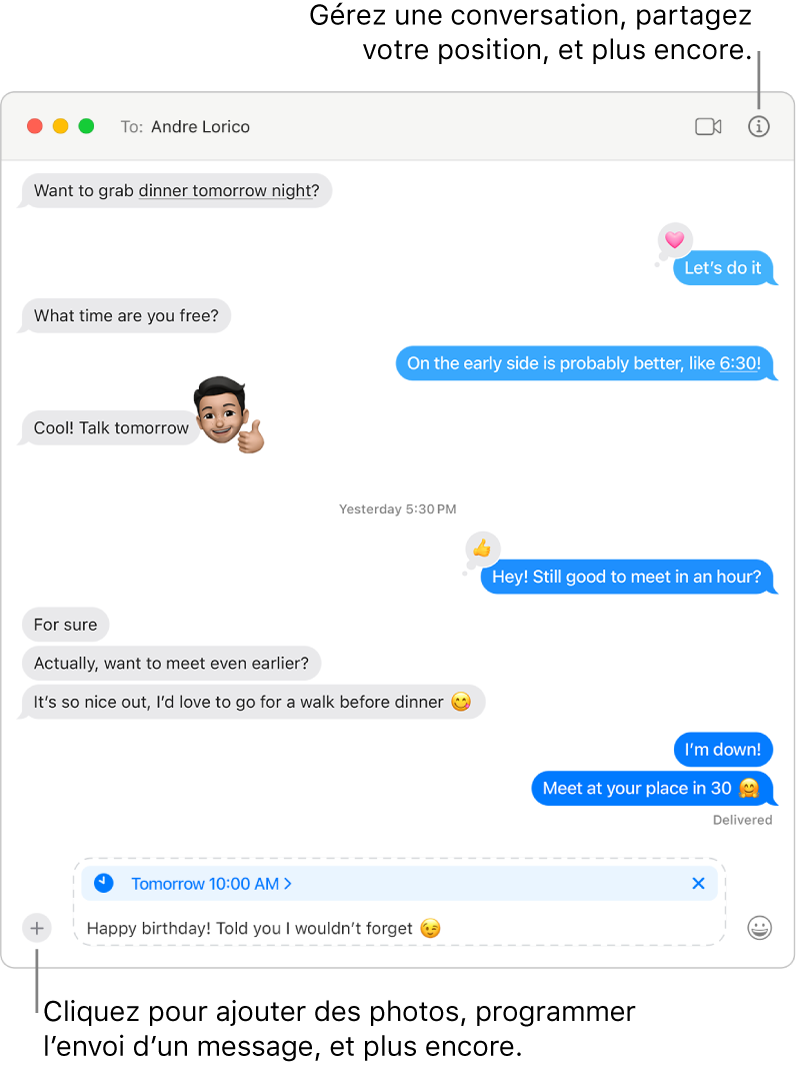Click the green full-screen window button
Image resolution: width=798 pixels, height=1067 pixels.
[86, 127]
